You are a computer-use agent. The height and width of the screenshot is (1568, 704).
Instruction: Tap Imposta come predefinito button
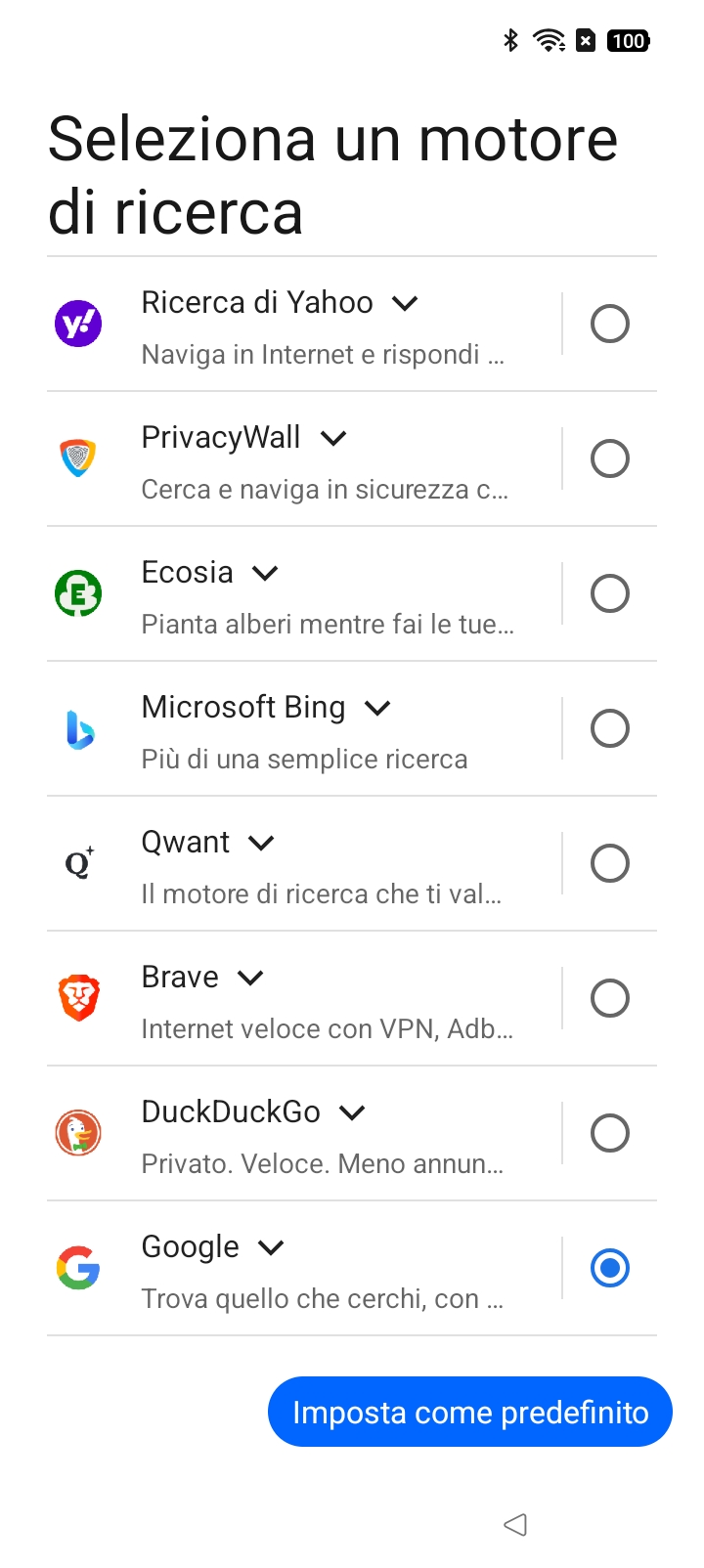point(470,1412)
